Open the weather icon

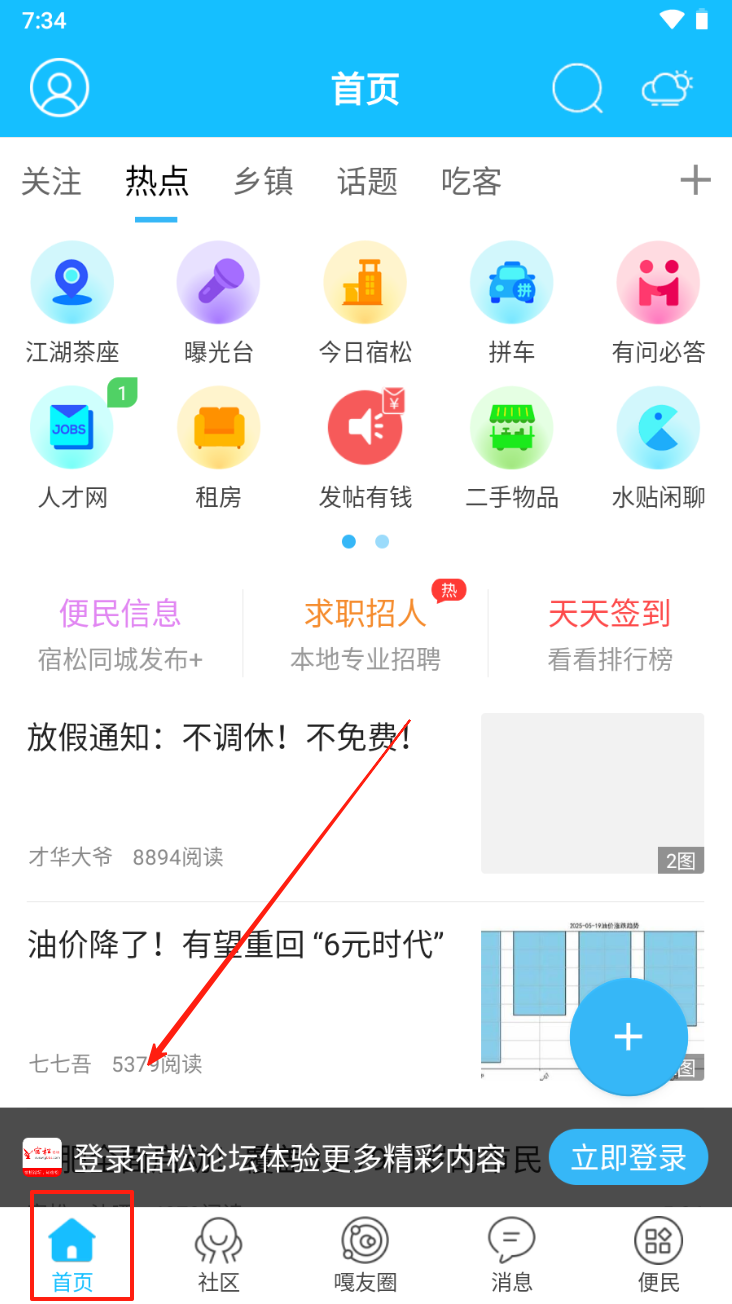[x=668, y=89]
